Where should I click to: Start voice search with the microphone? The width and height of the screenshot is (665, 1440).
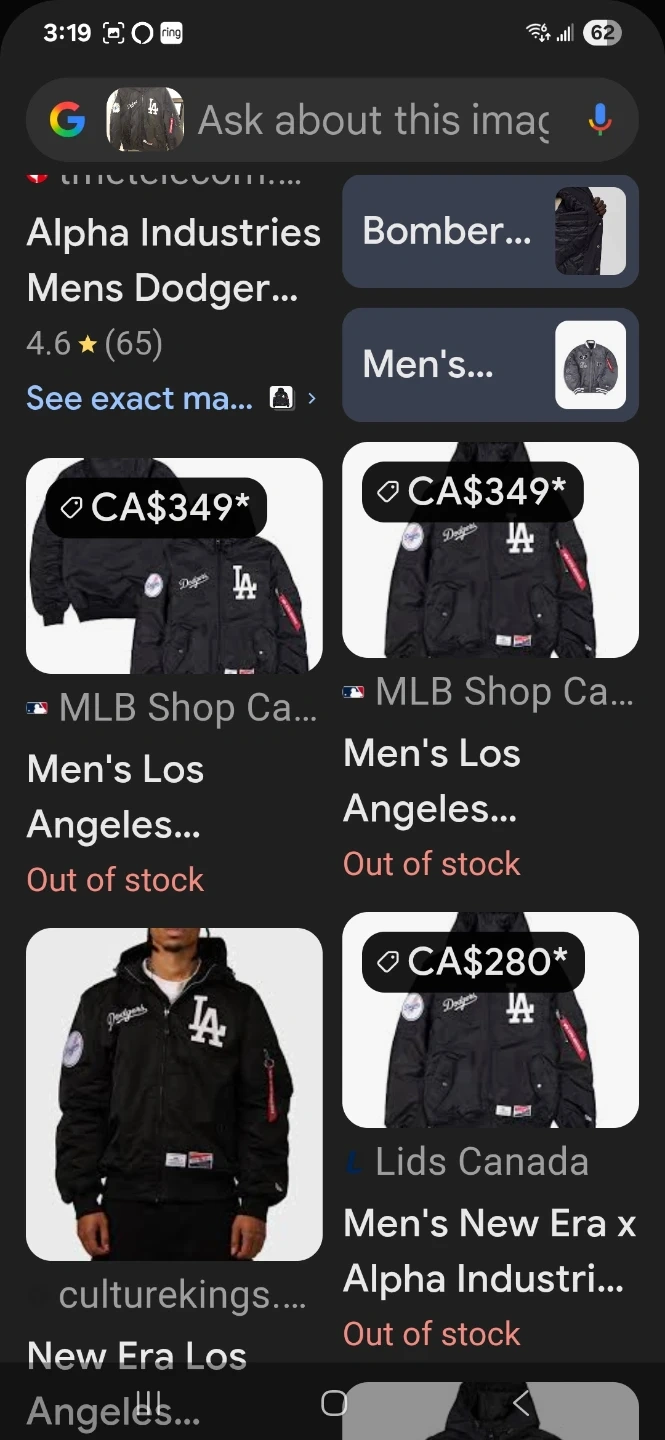pos(599,121)
